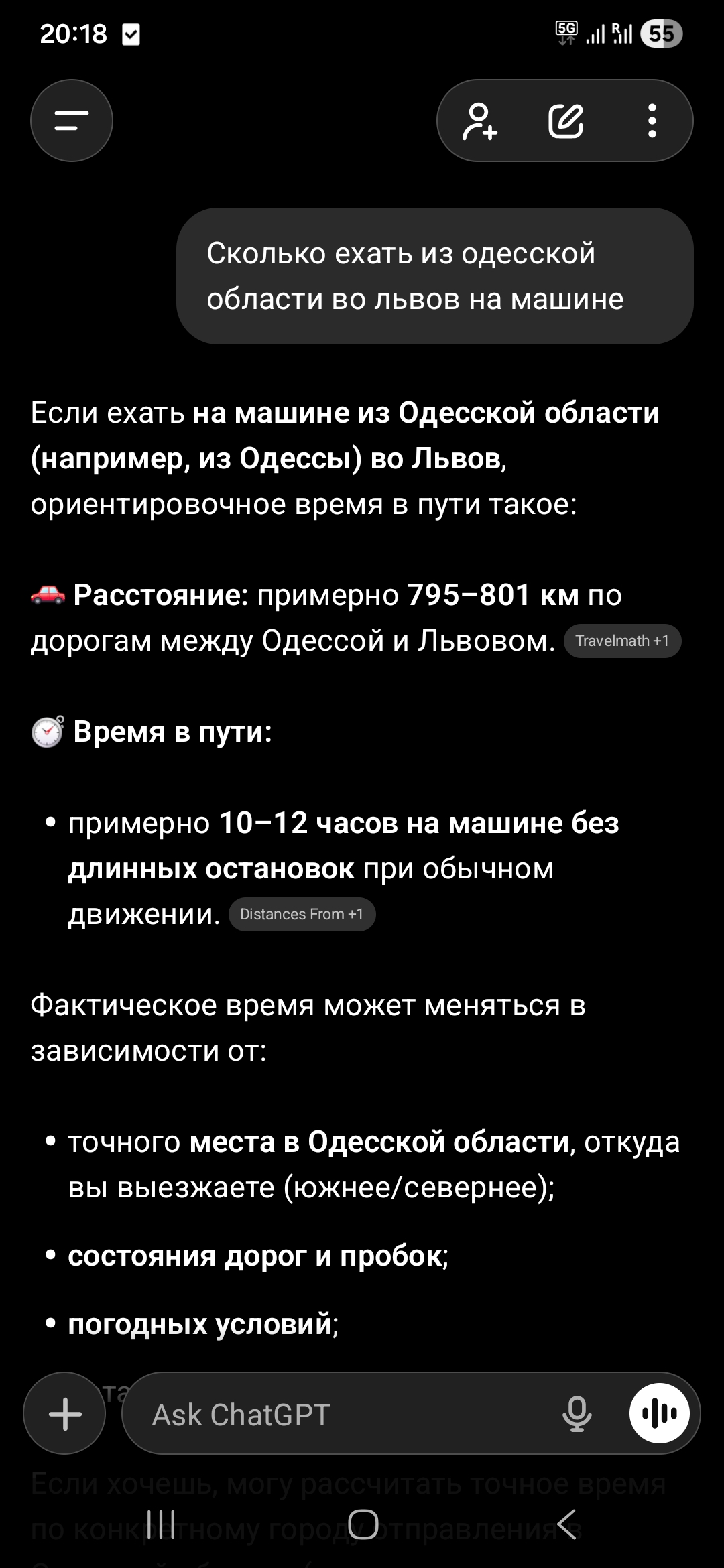Viewport: 724px width, 1568px height.
Task: Go to home screen via home button
Action: point(363,1524)
